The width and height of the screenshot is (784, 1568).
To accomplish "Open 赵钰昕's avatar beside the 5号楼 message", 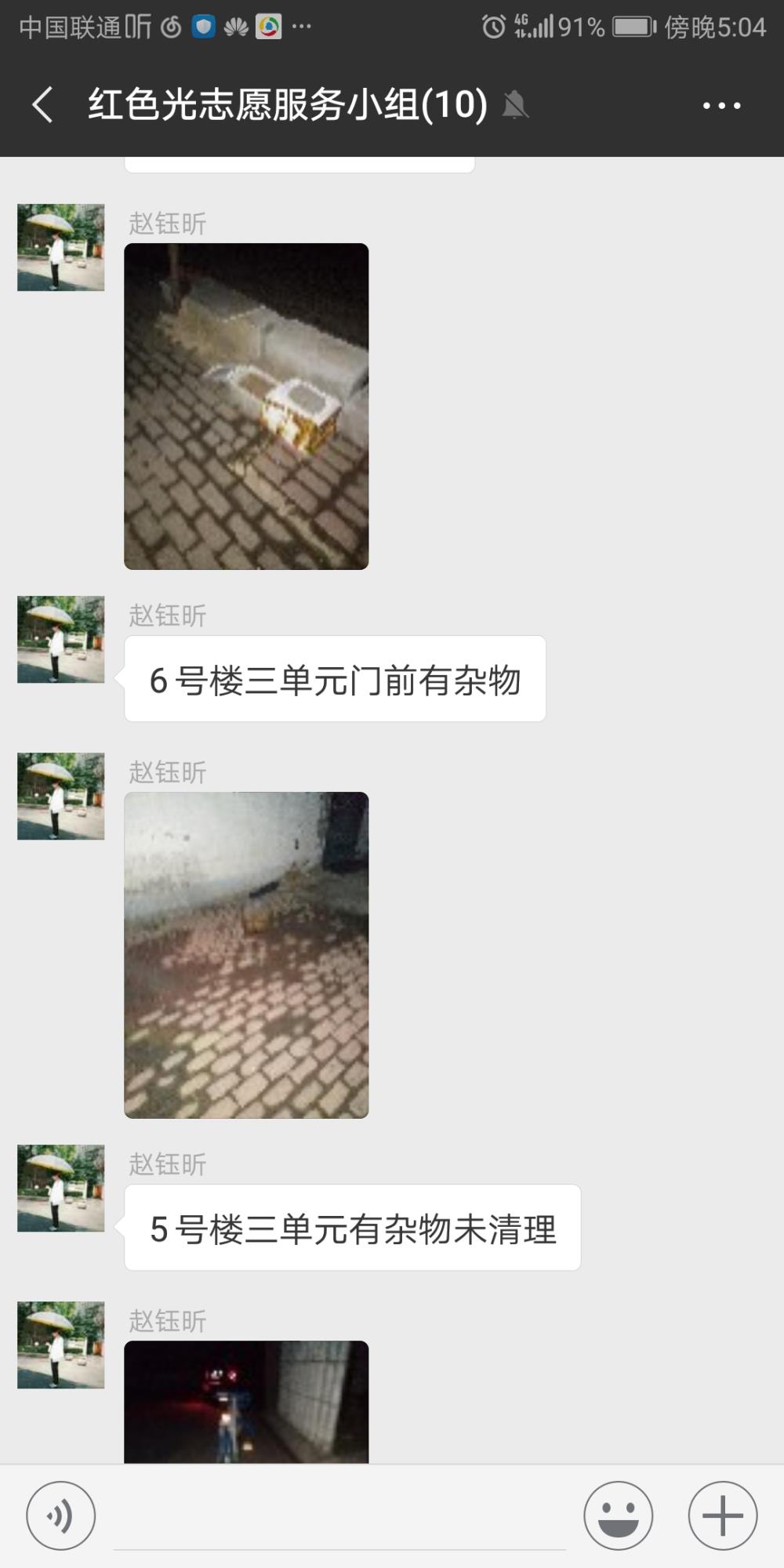I will (x=61, y=1189).
